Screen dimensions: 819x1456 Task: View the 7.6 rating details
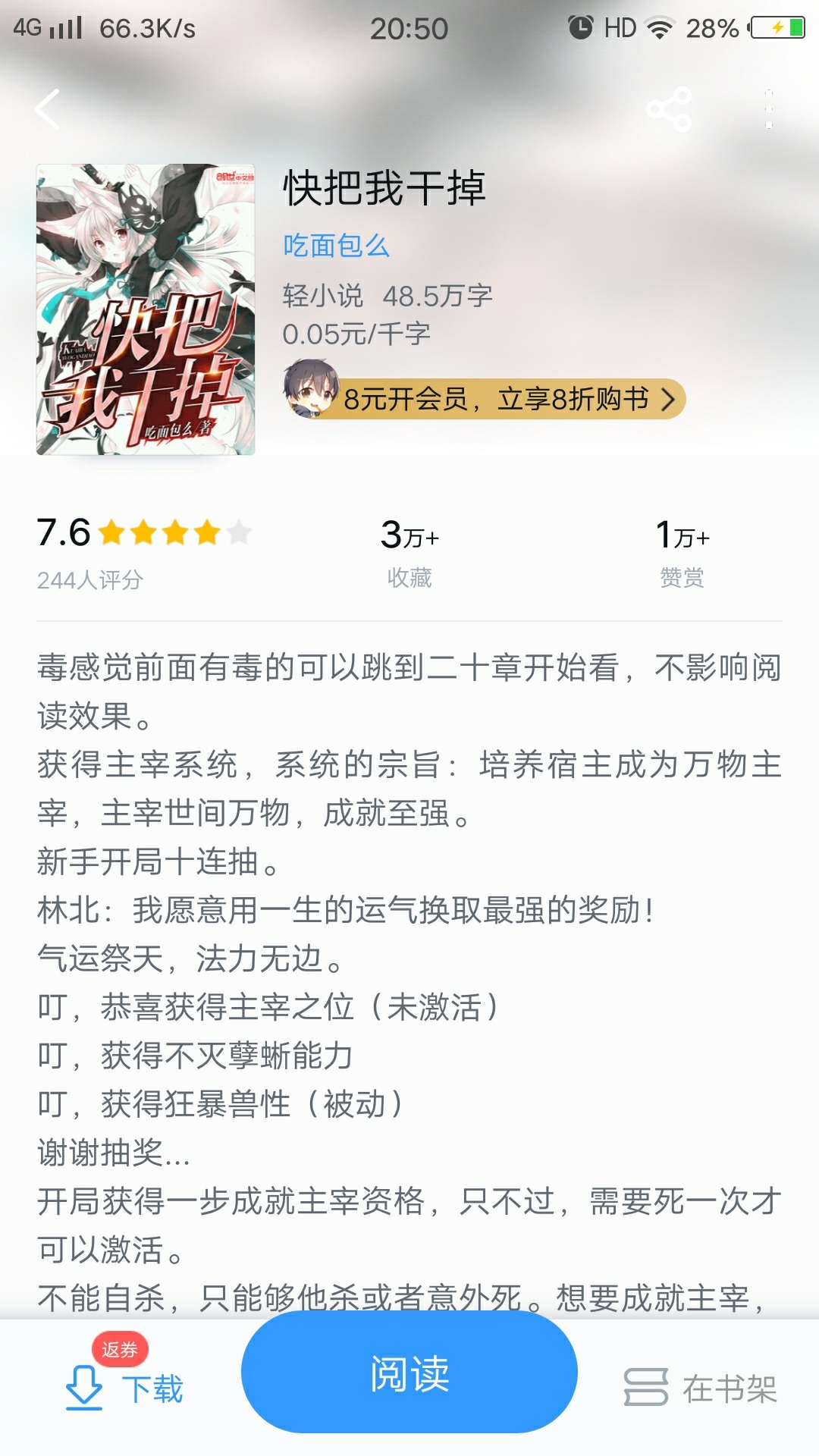tap(143, 550)
